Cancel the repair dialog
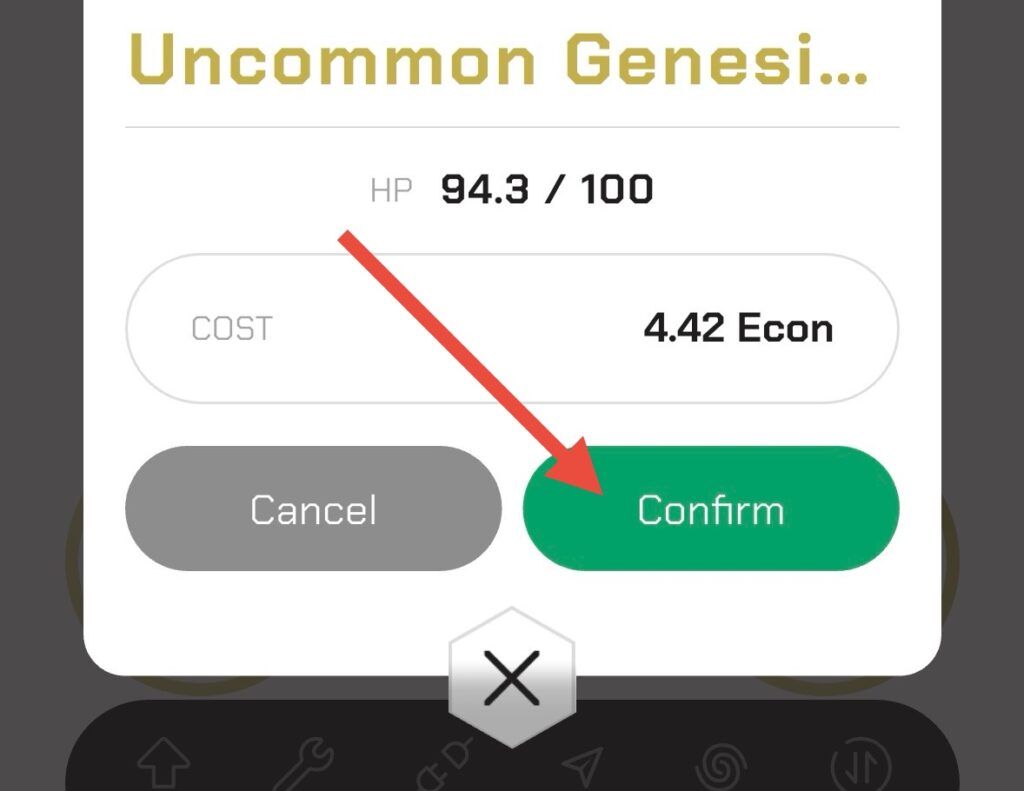 (x=313, y=509)
